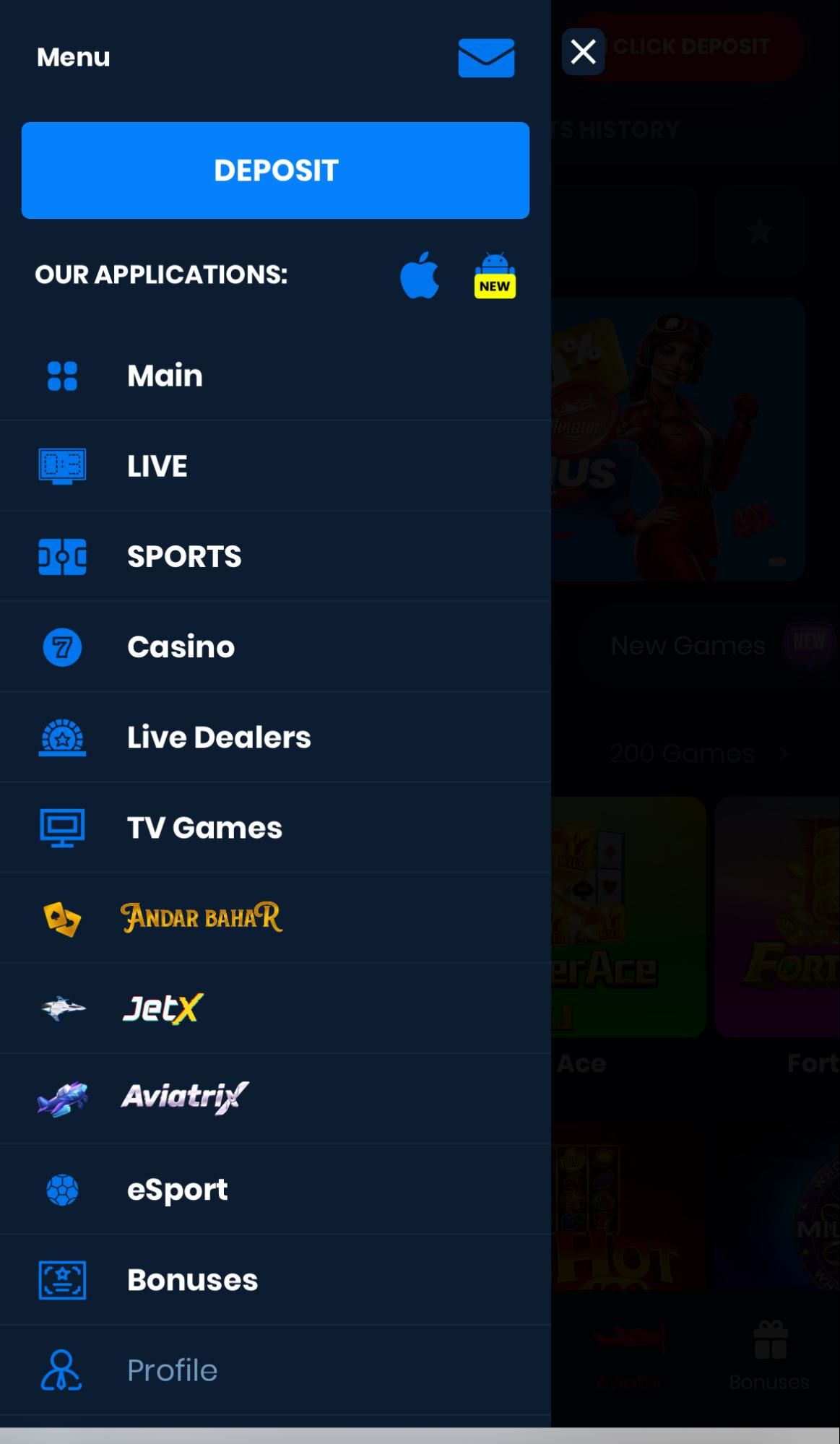Open the JetX game page

[161, 1008]
